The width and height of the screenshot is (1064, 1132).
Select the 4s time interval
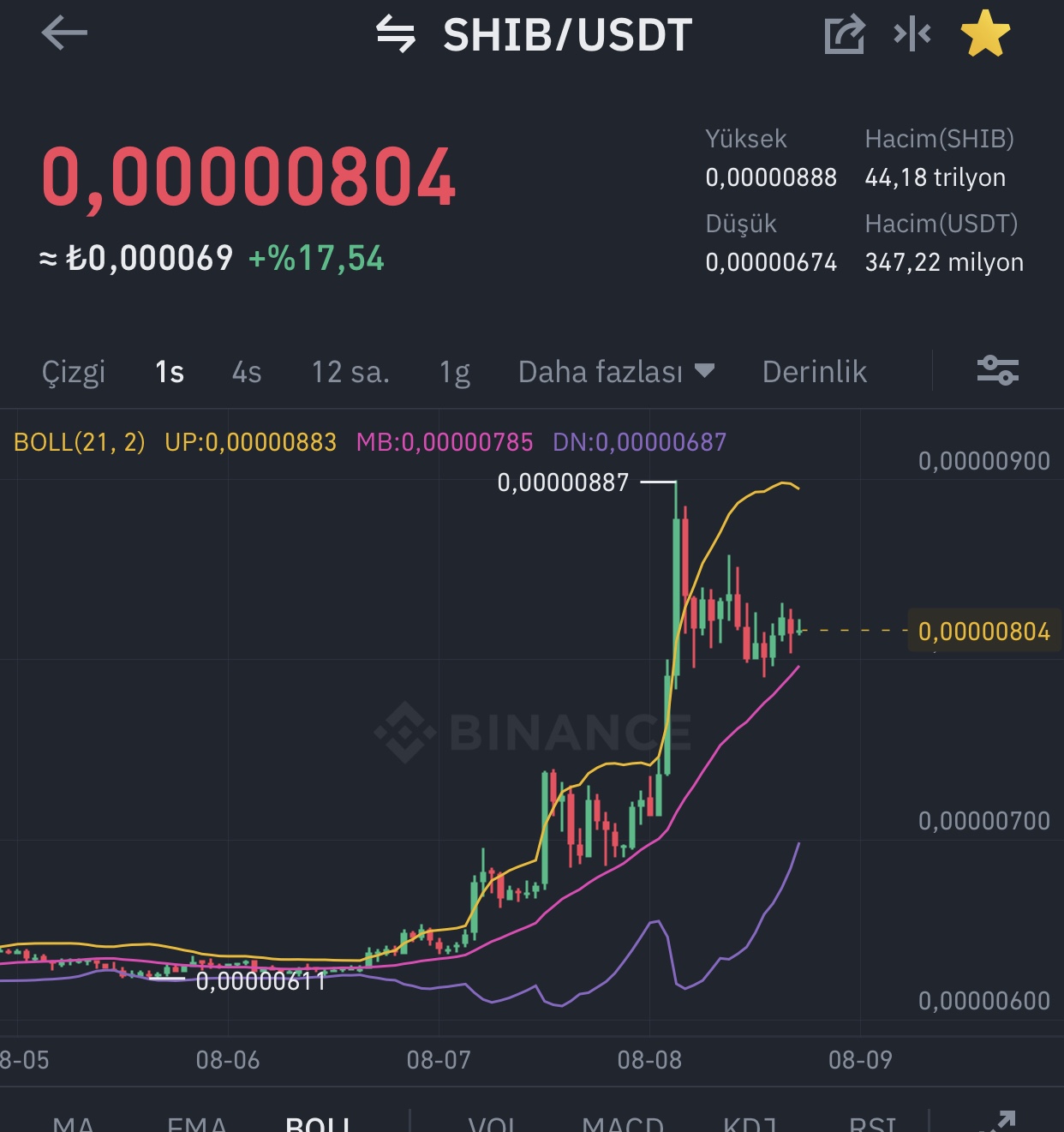[x=247, y=372]
